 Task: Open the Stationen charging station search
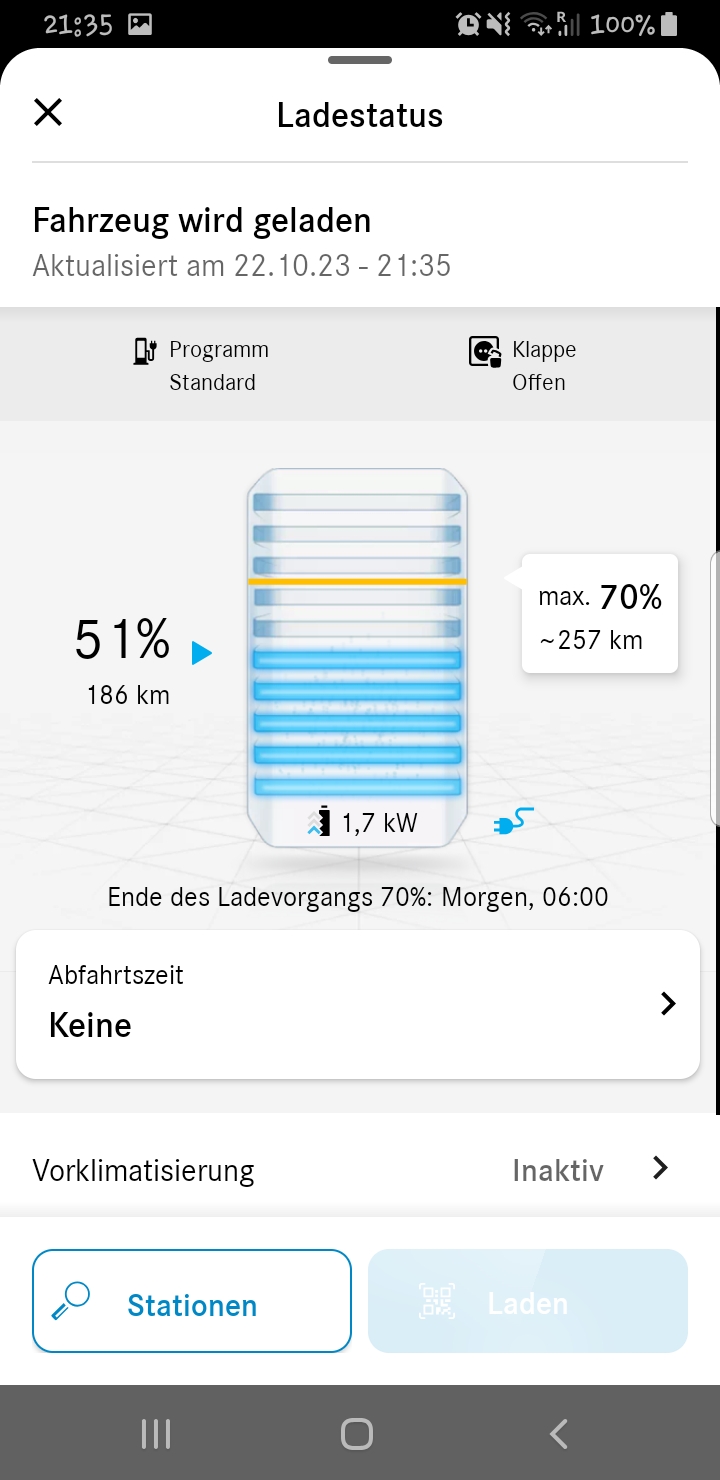tap(192, 1301)
